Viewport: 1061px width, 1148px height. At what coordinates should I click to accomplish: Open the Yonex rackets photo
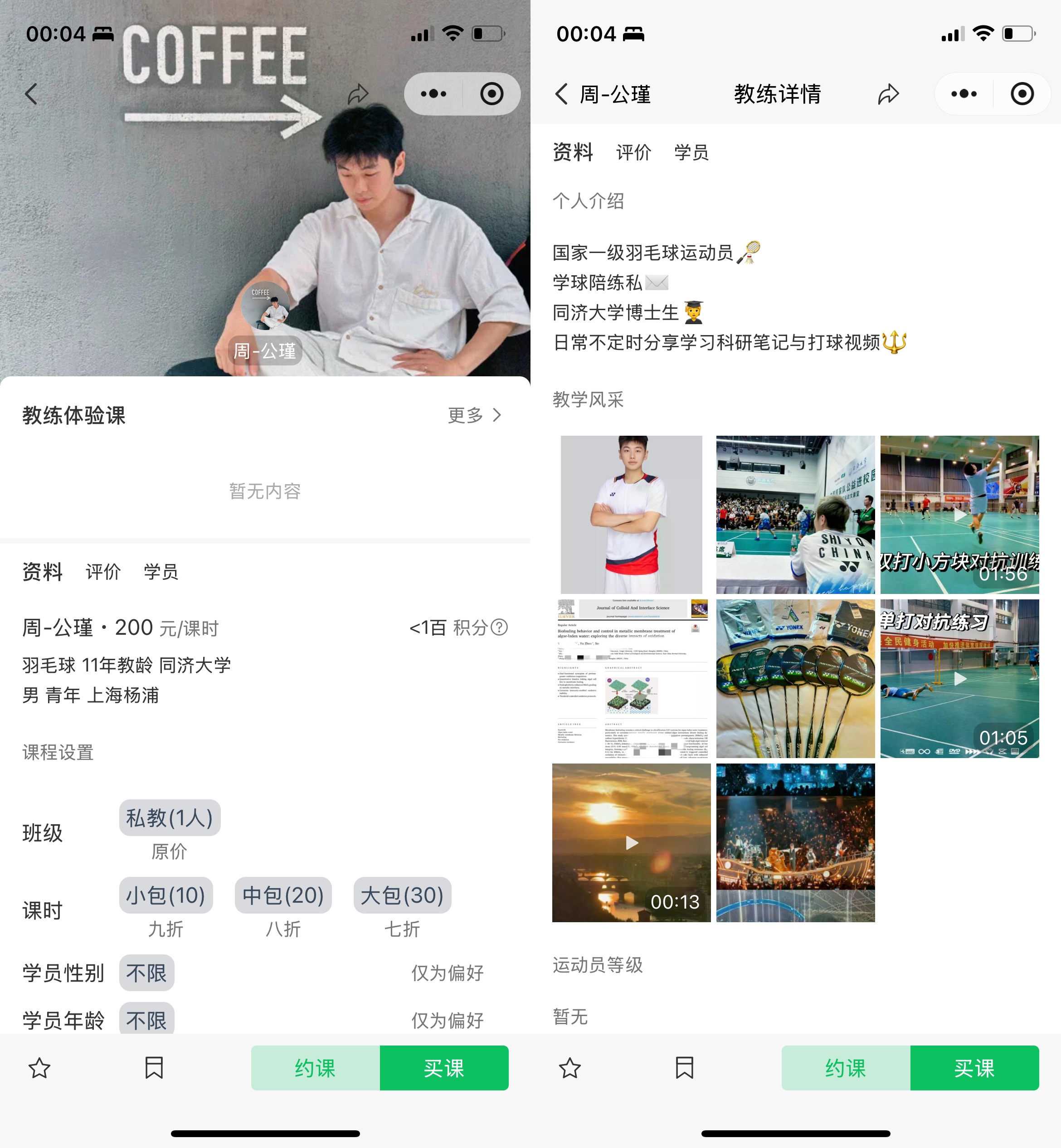pos(795,678)
